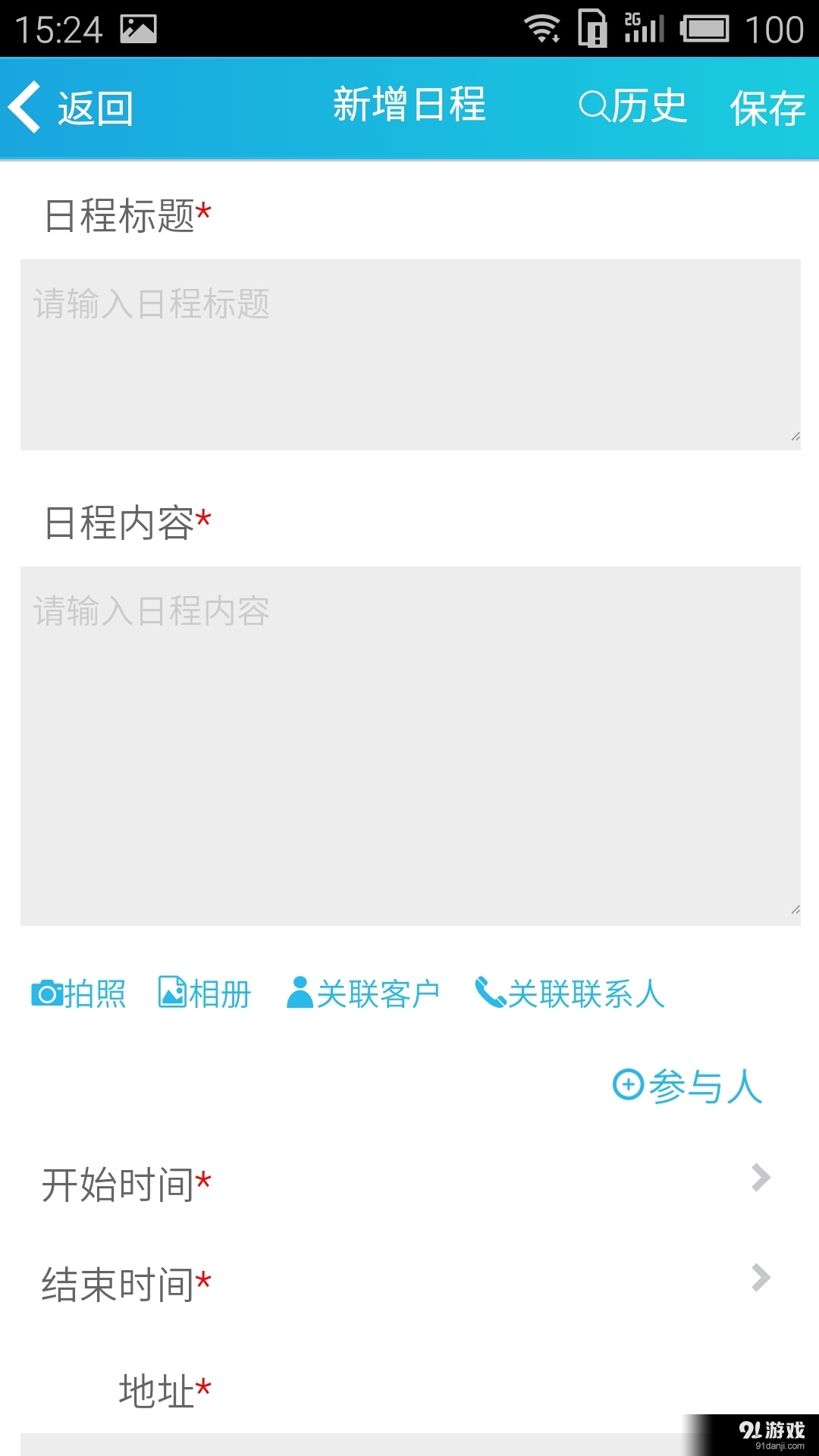Screen dimensions: 819x1456
Task: Focus the 日程标题 input field
Action: coord(409,354)
